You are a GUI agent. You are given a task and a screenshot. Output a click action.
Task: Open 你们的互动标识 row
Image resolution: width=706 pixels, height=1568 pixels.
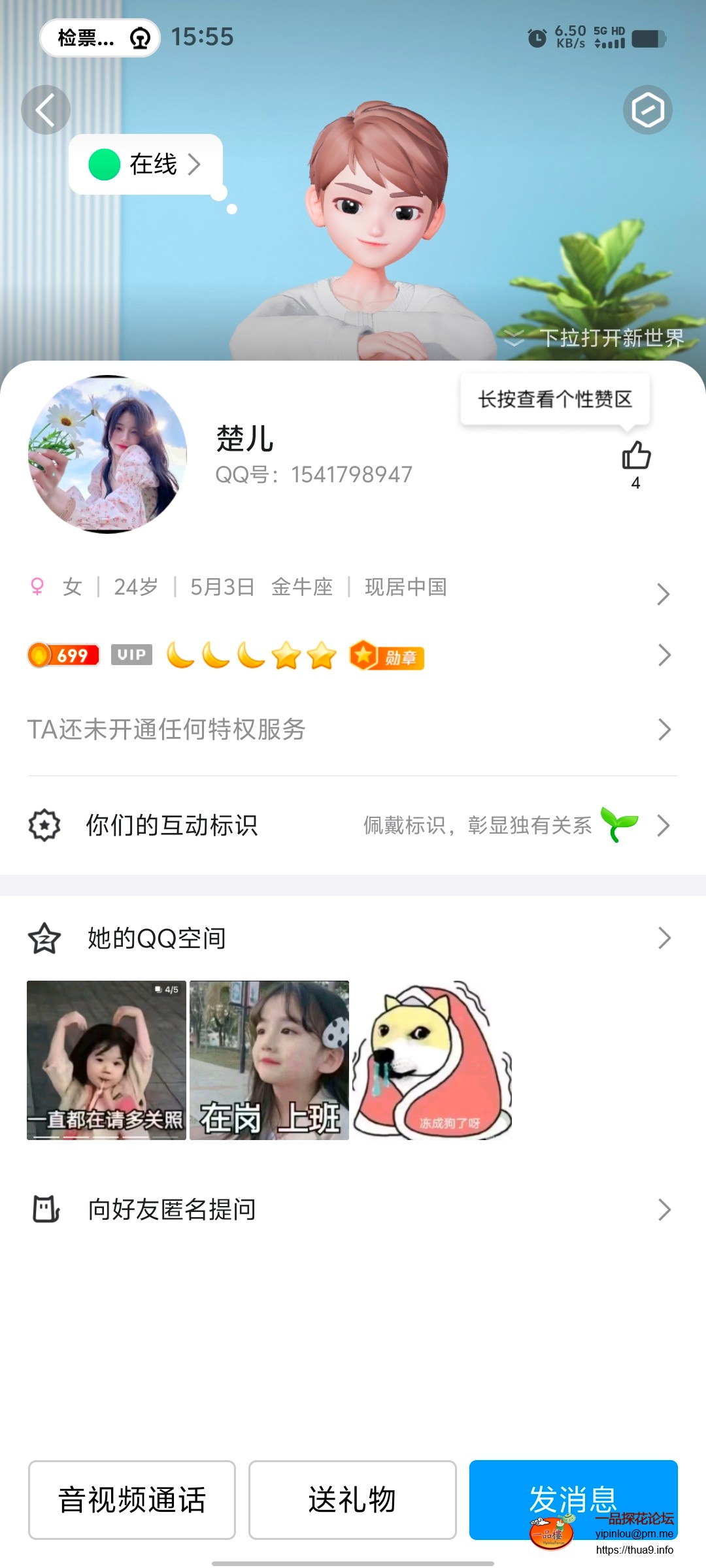click(353, 825)
